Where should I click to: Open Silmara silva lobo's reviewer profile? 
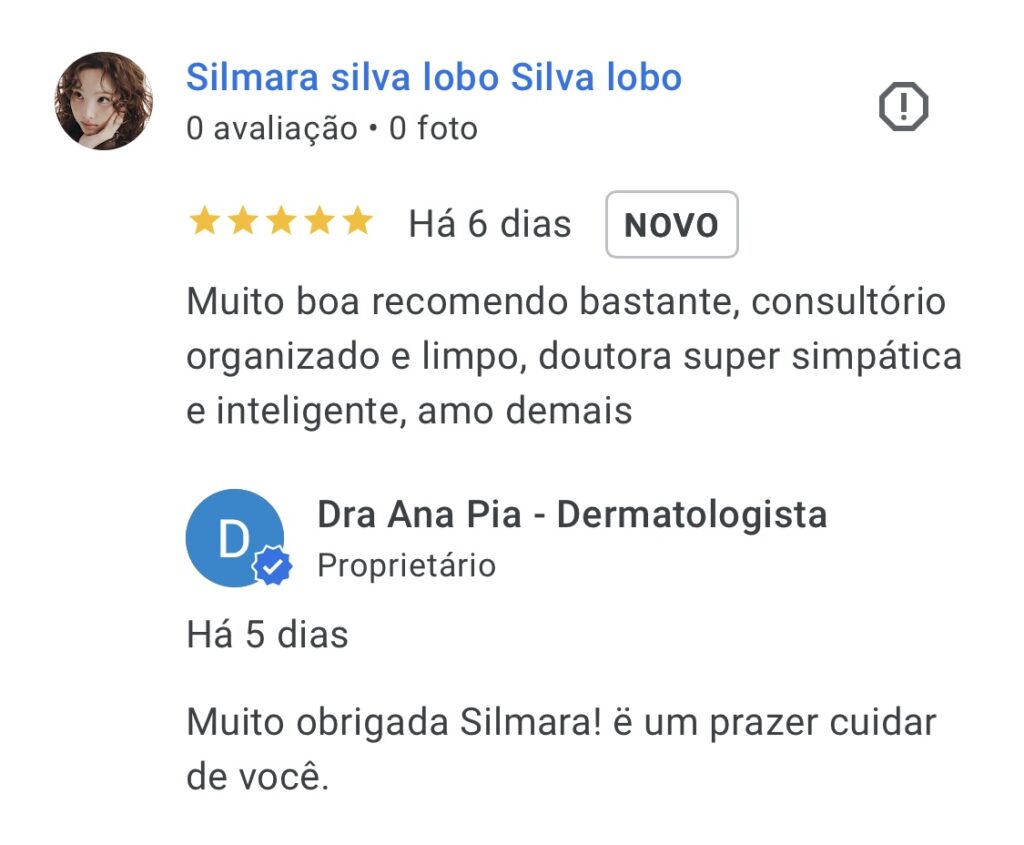(x=433, y=77)
